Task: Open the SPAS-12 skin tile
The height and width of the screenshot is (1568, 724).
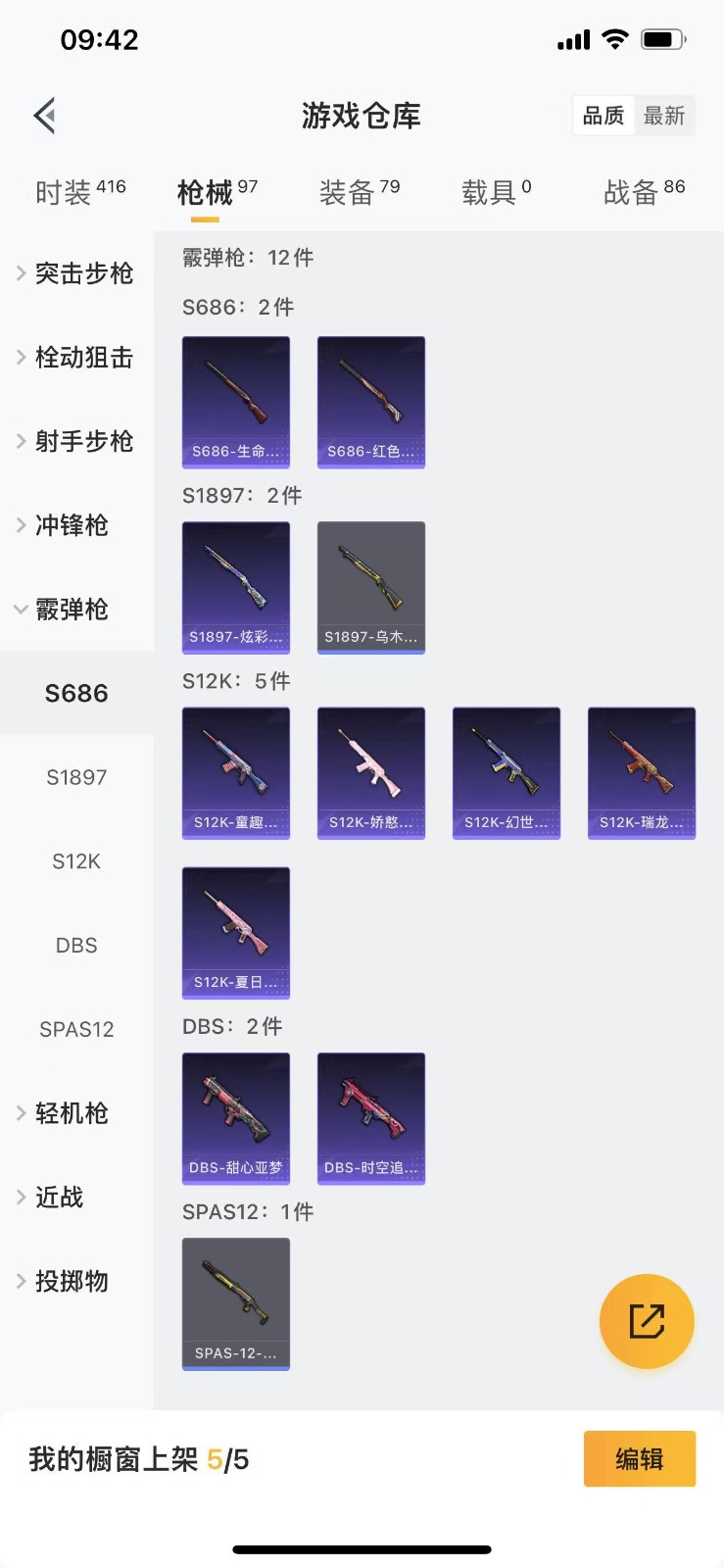Action: coord(236,1303)
